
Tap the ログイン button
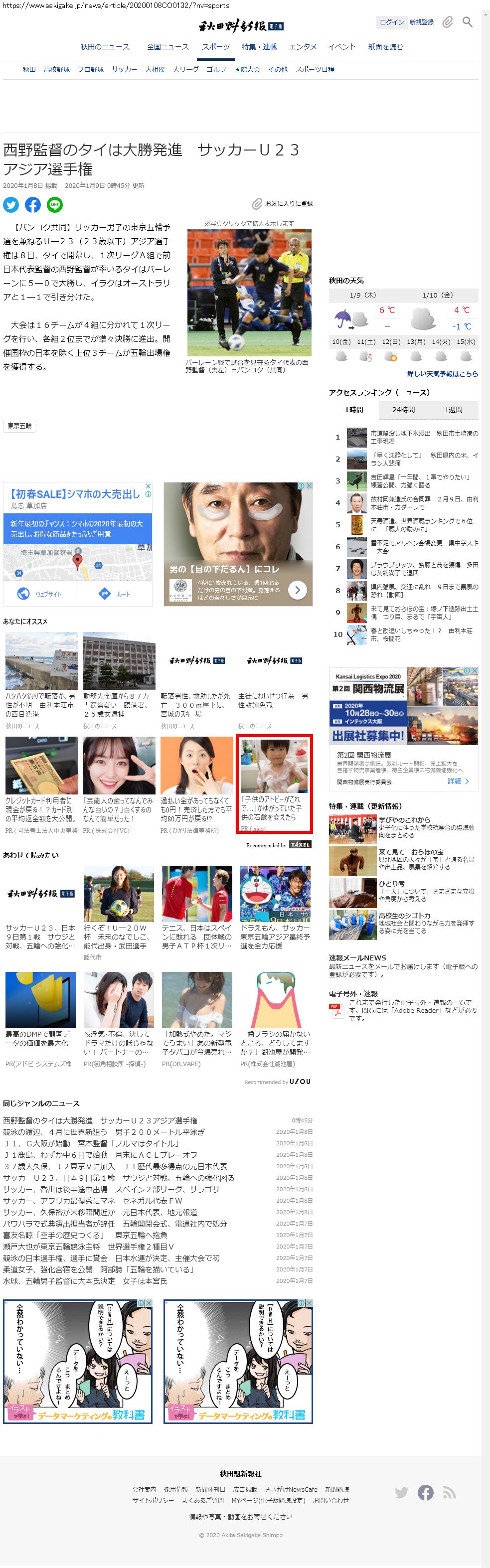click(x=391, y=22)
